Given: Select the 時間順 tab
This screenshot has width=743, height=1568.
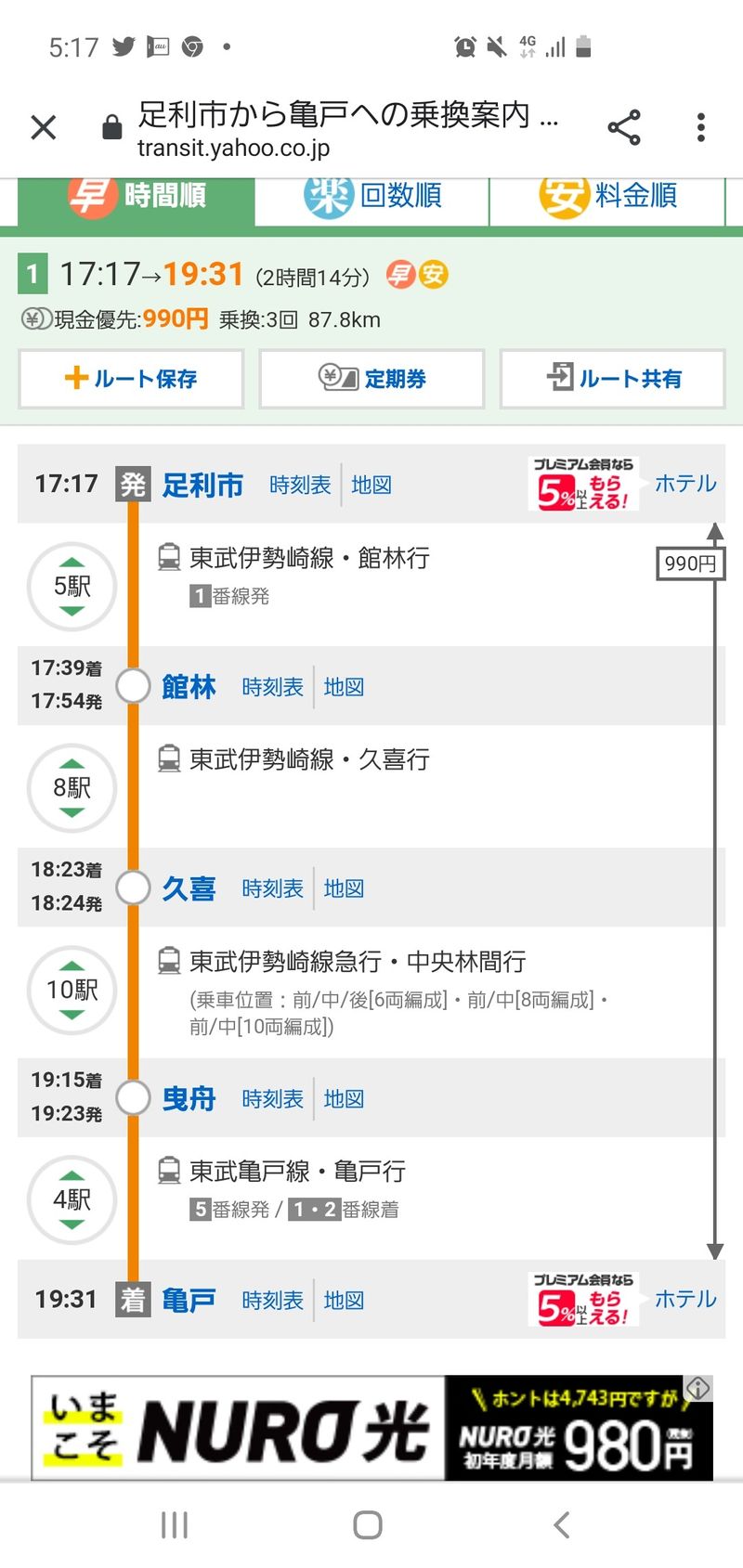Looking at the screenshot, I should [x=137, y=196].
